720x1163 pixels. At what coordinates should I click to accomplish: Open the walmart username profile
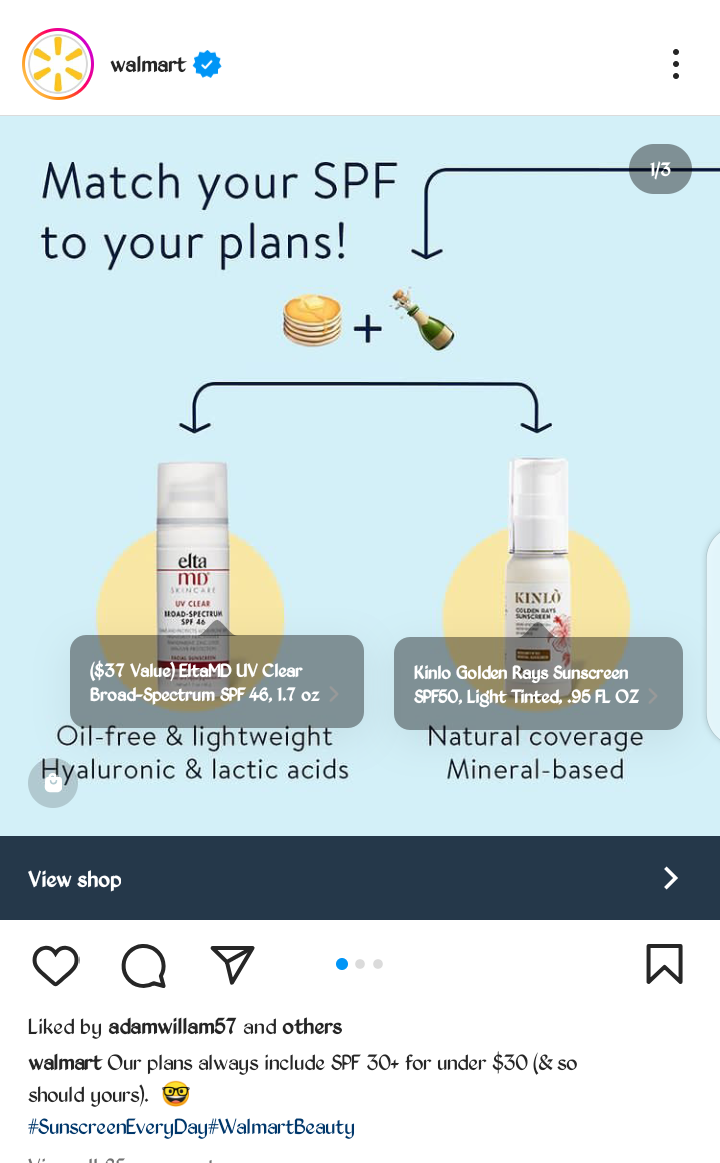[x=148, y=65]
